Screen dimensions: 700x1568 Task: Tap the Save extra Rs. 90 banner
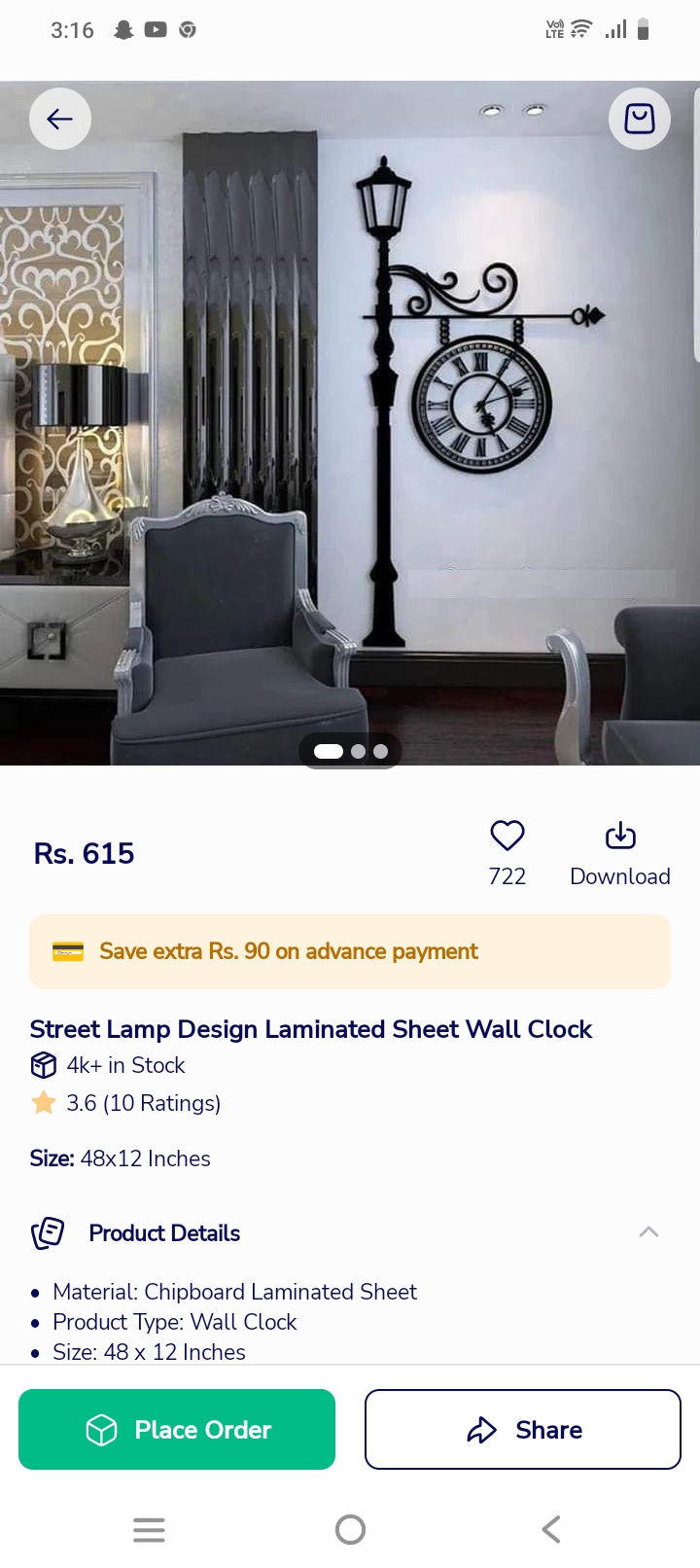350,951
